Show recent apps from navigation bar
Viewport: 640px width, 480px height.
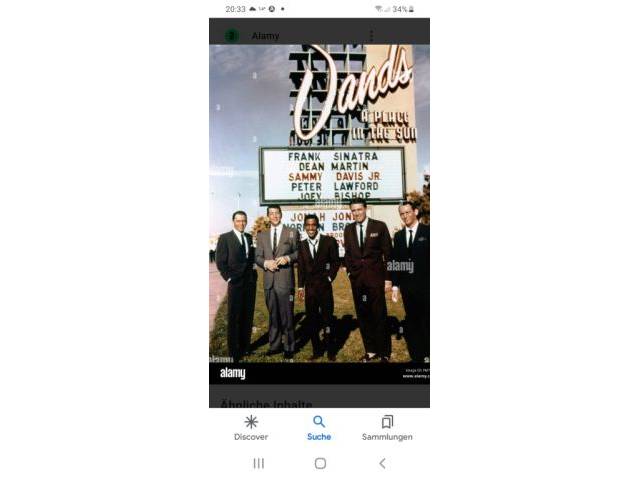258,463
